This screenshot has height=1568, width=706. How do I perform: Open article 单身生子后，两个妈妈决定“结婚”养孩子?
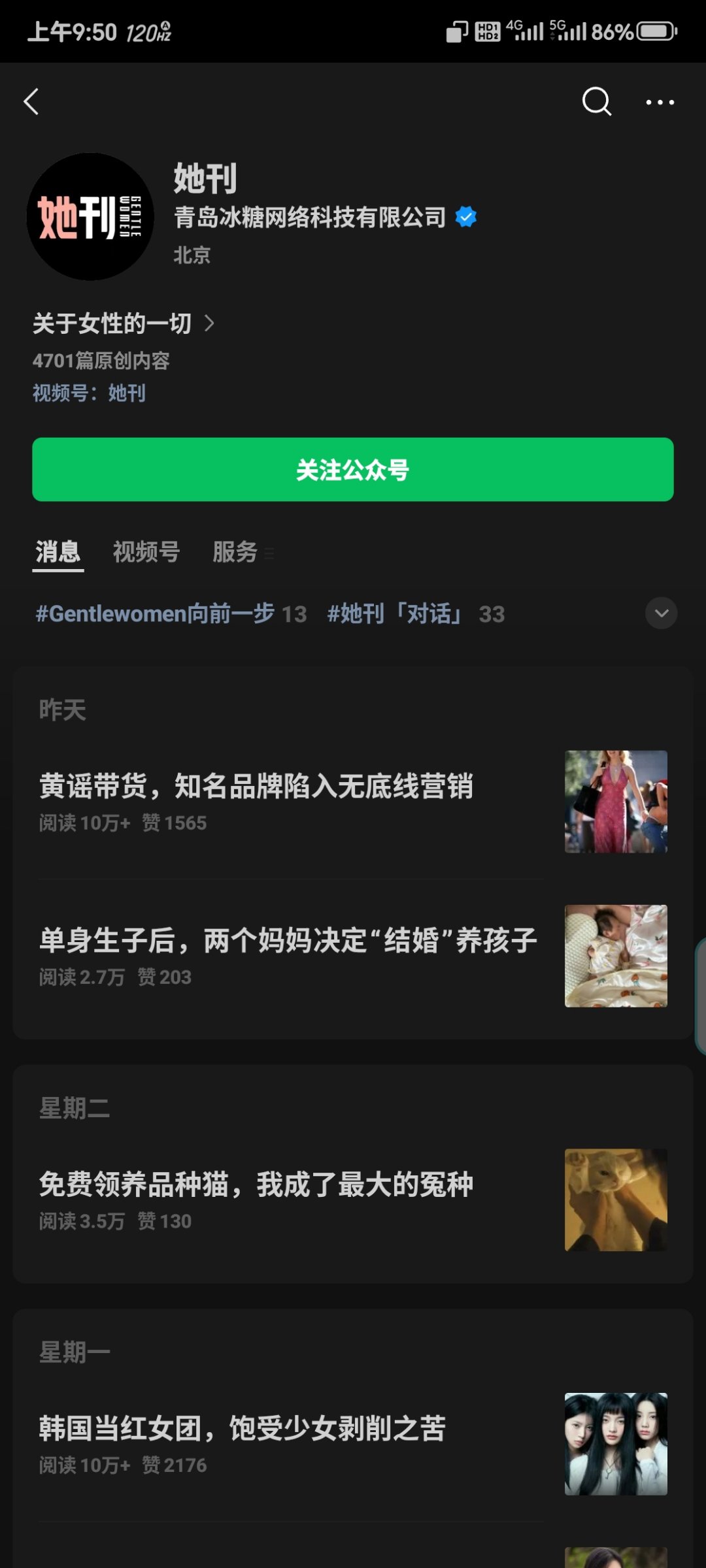(x=353, y=956)
